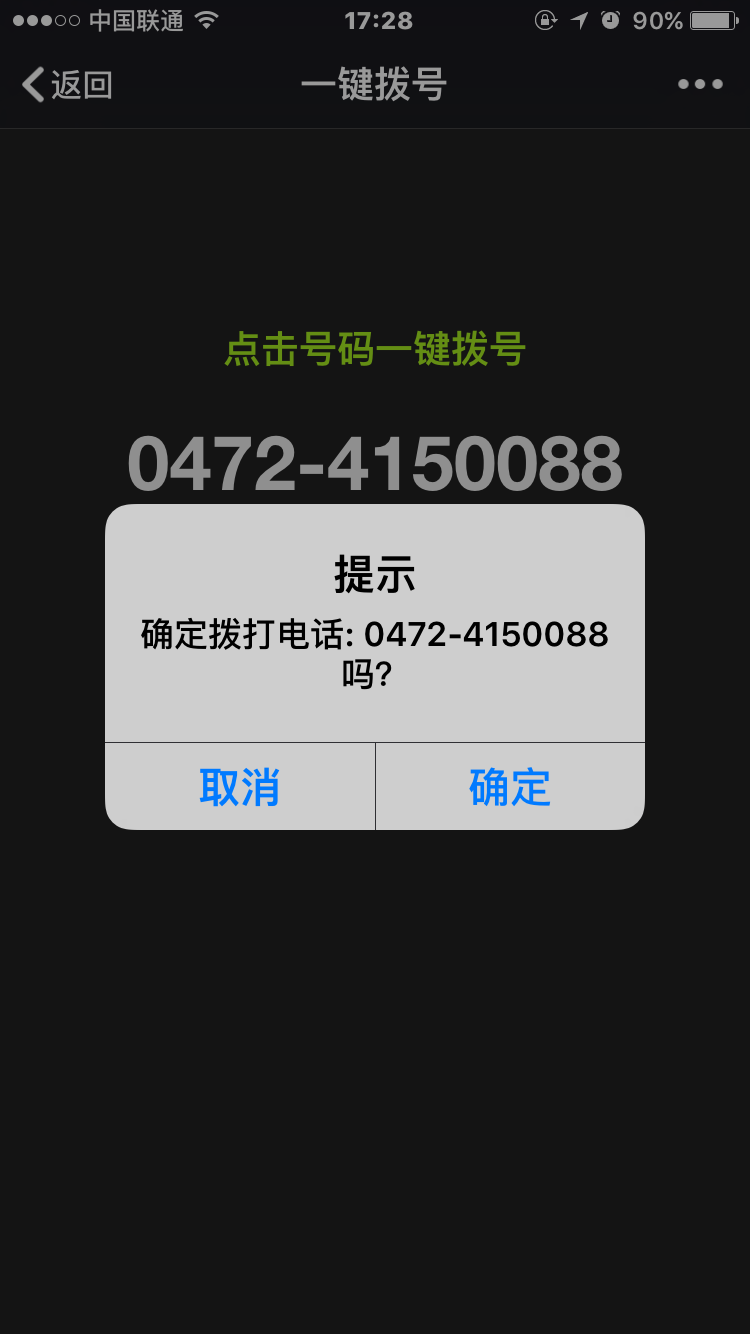Tap the back chevron icon in navigation bar
Image resolution: width=750 pixels, height=1334 pixels.
click(x=30, y=84)
